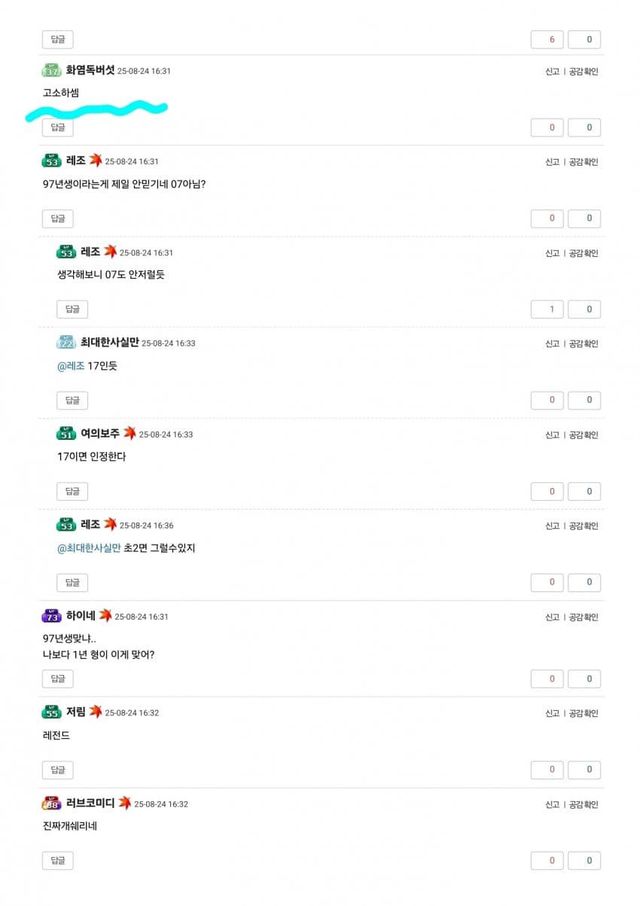Viewport: 640px width, 906px height.
Task: Check 공감 확인 on 저림's comment
Action: [x=583, y=713]
